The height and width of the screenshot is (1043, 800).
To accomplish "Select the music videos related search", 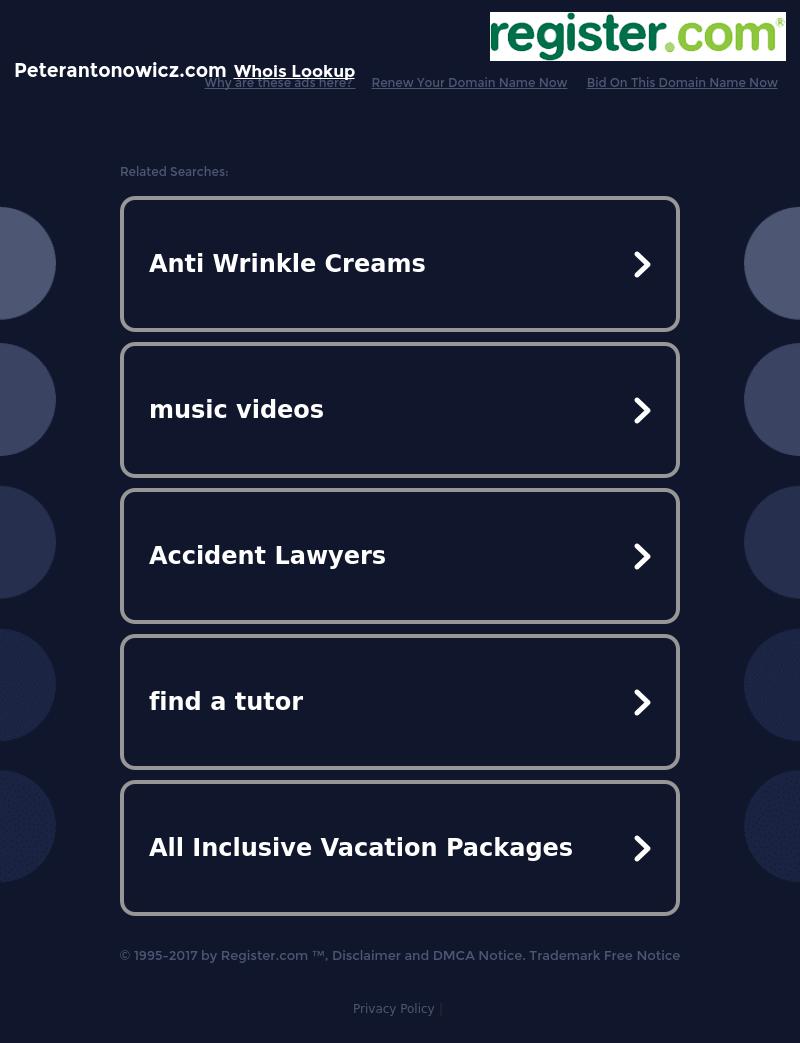I will click(x=399, y=410).
